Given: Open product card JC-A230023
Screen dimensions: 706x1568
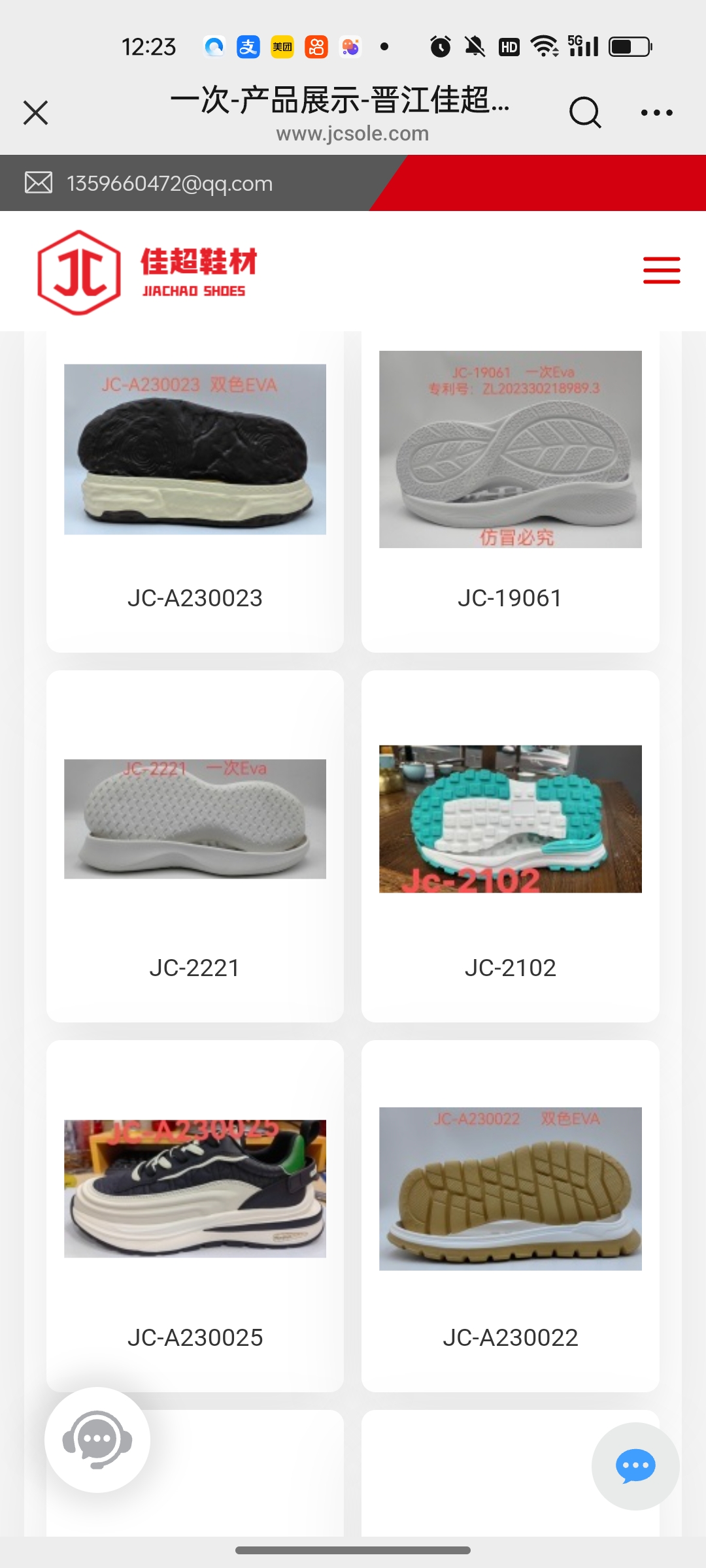Looking at the screenshot, I should (x=195, y=490).
